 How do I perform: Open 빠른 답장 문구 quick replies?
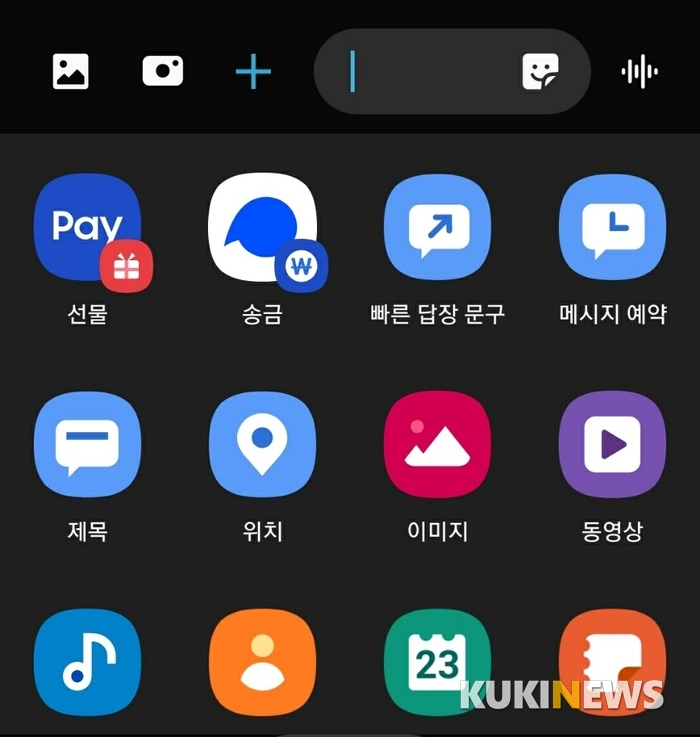tap(437, 228)
